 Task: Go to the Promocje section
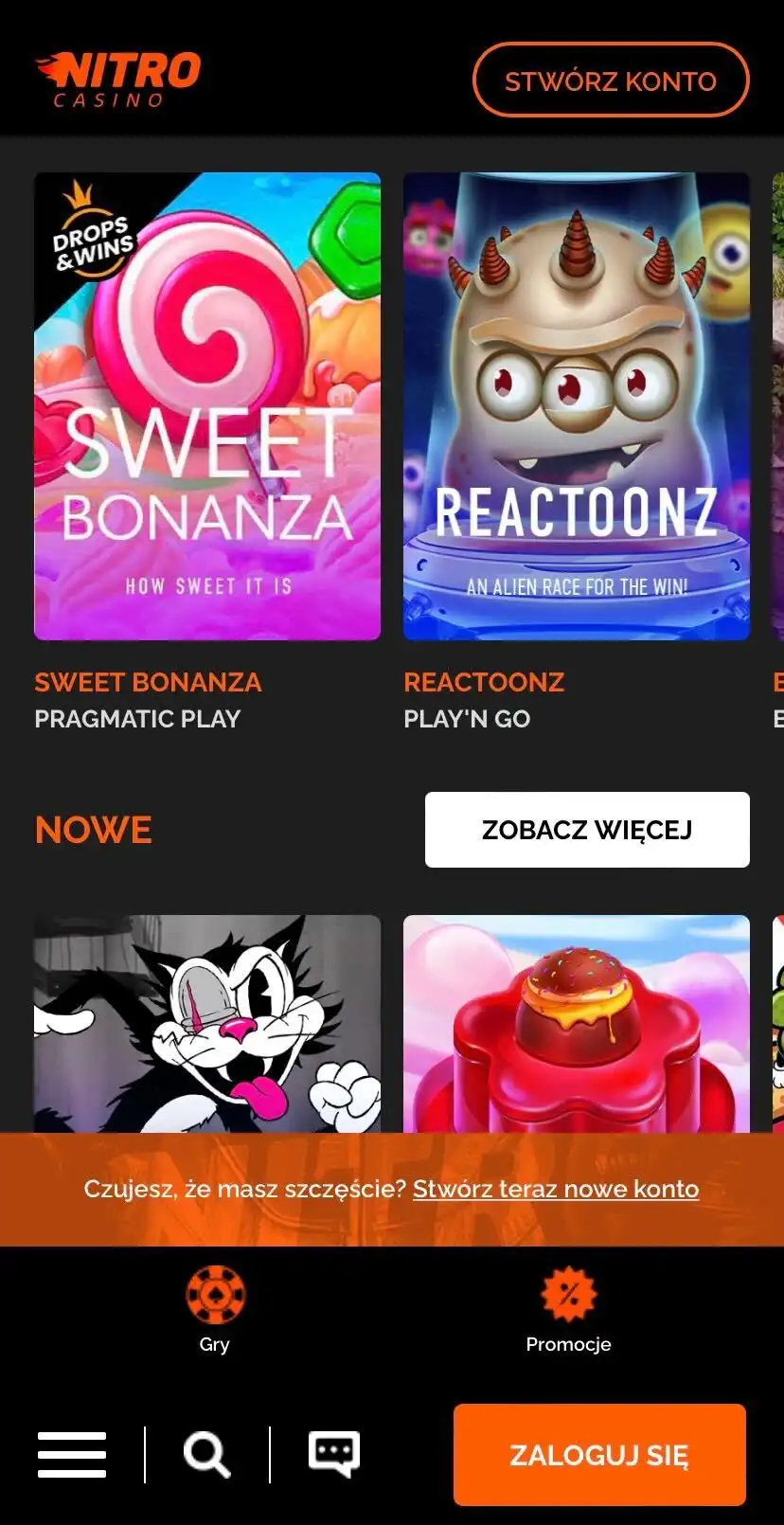tap(568, 1311)
